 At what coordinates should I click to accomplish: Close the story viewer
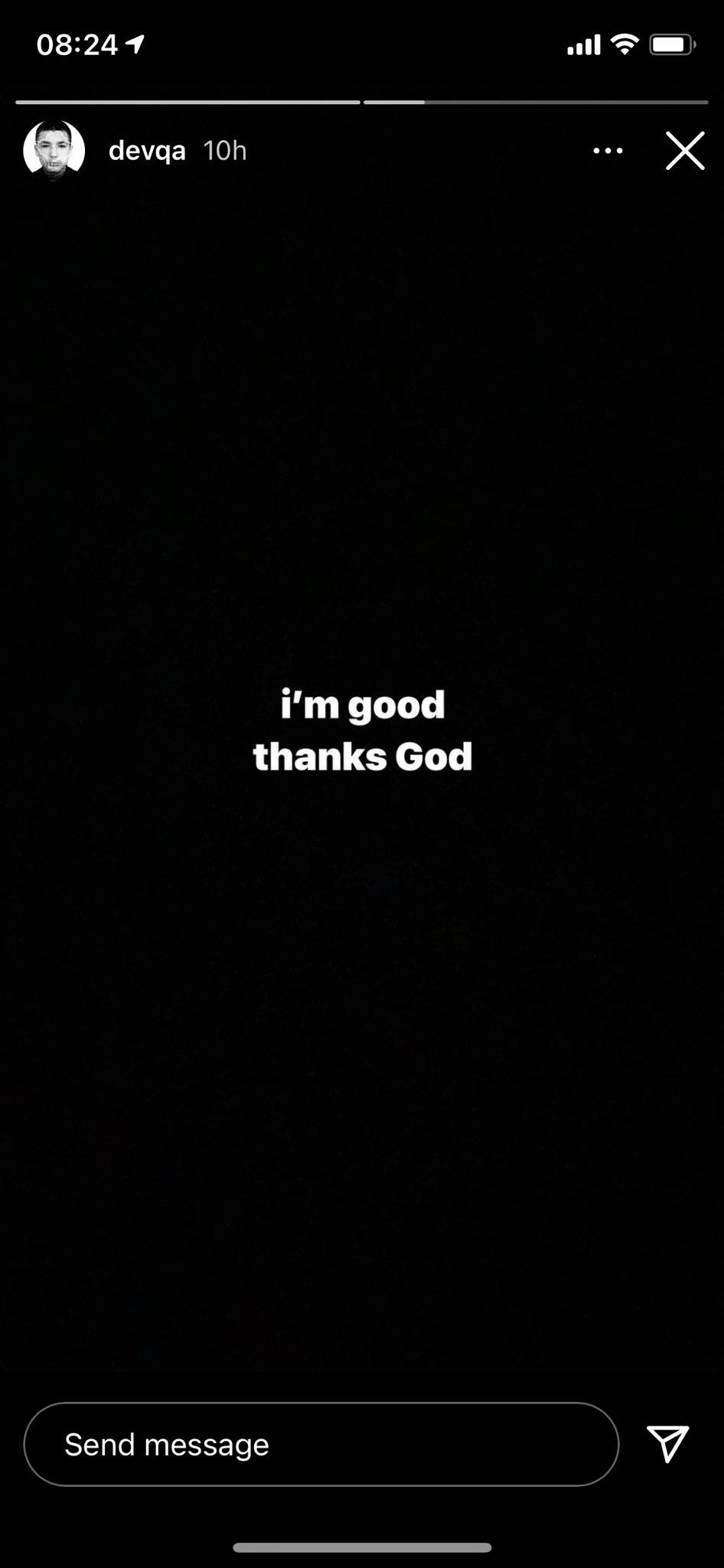685,151
